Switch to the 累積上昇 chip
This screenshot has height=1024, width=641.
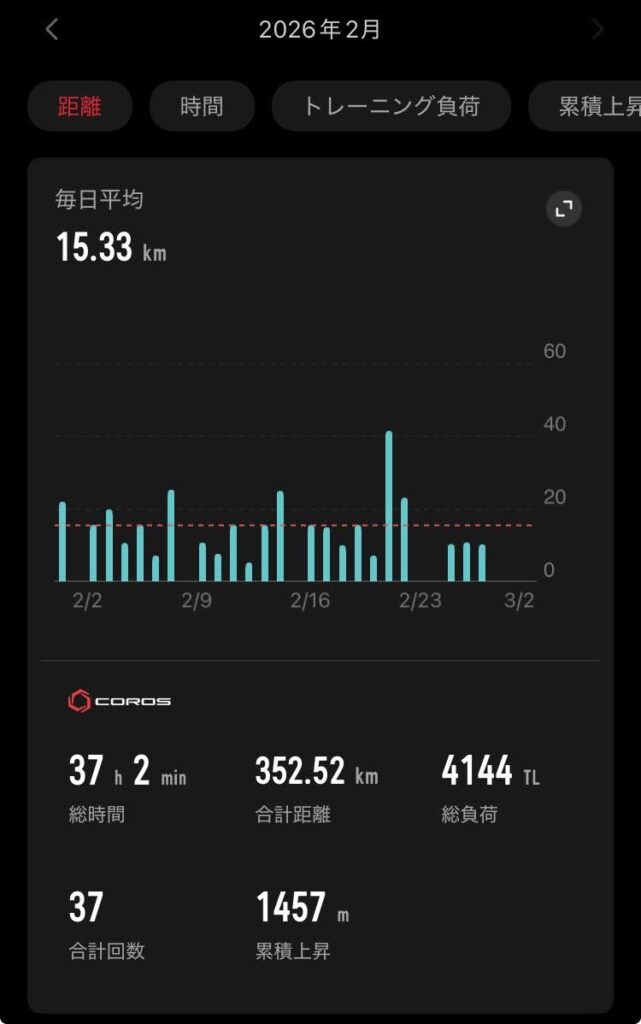(x=590, y=107)
